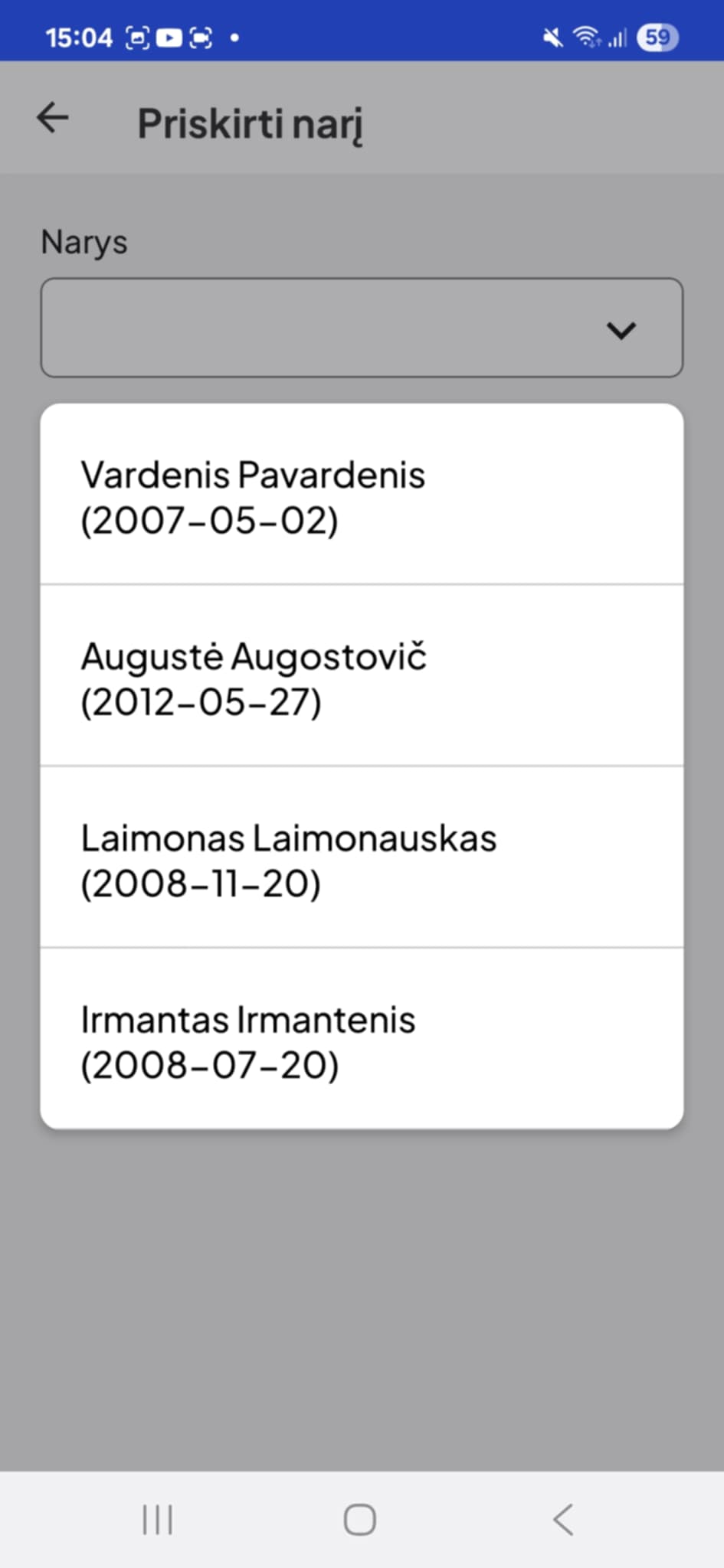Select Vardenis Pavardenis (2007-05-02)
The image size is (724, 1568).
click(x=362, y=496)
